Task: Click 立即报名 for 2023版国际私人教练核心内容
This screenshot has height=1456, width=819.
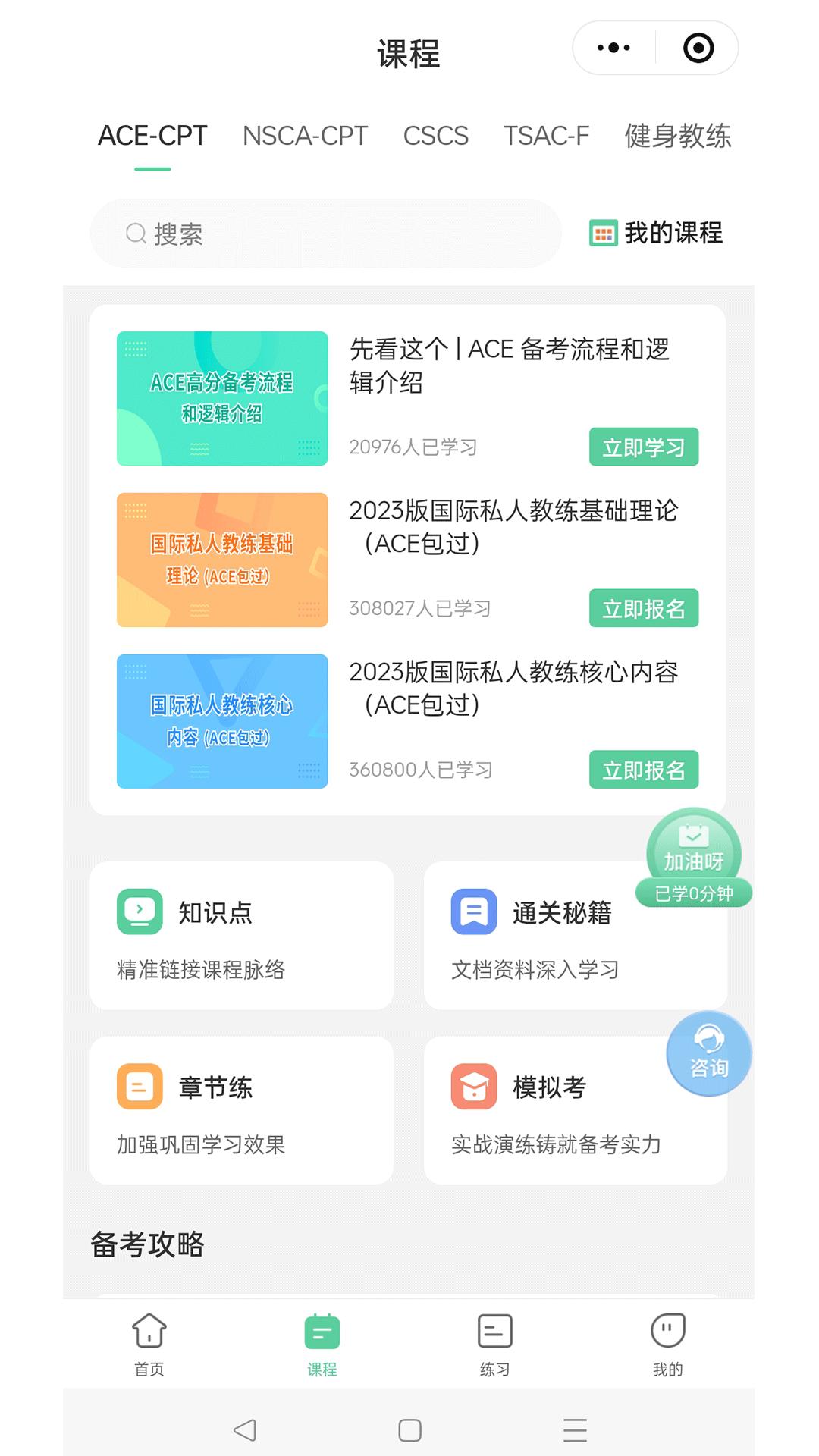Action: 643,770
